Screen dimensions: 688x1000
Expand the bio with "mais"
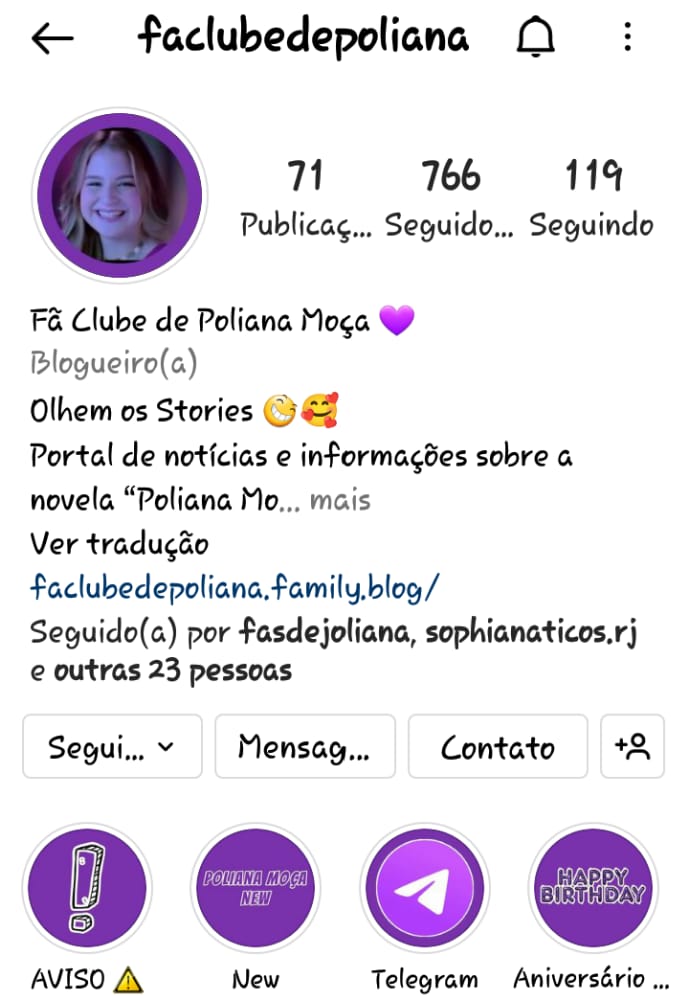(x=340, y=499)
